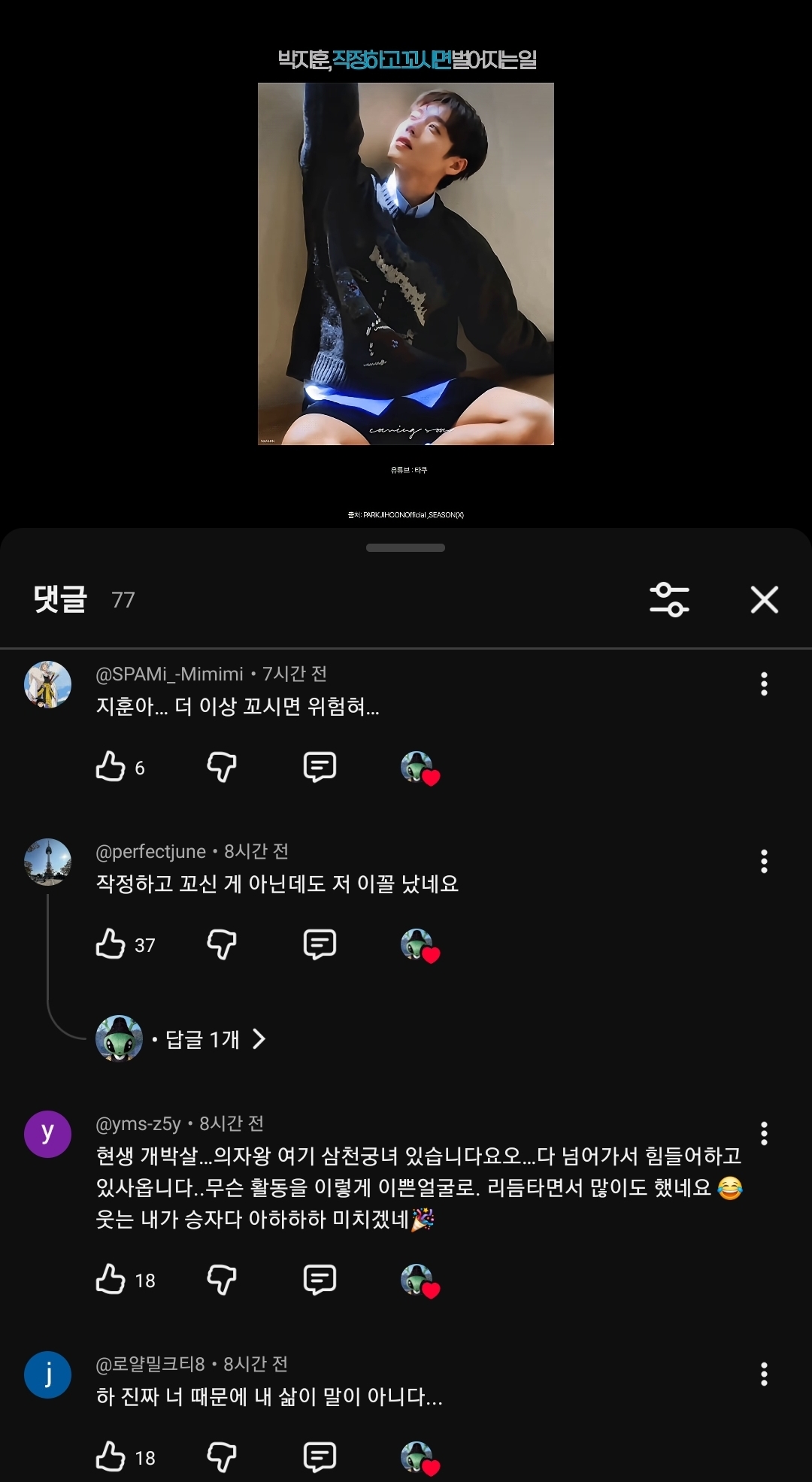Reply to @perfectjune's comment
Viewport: 812px width, 1482px height.
[x=320, y=944]
